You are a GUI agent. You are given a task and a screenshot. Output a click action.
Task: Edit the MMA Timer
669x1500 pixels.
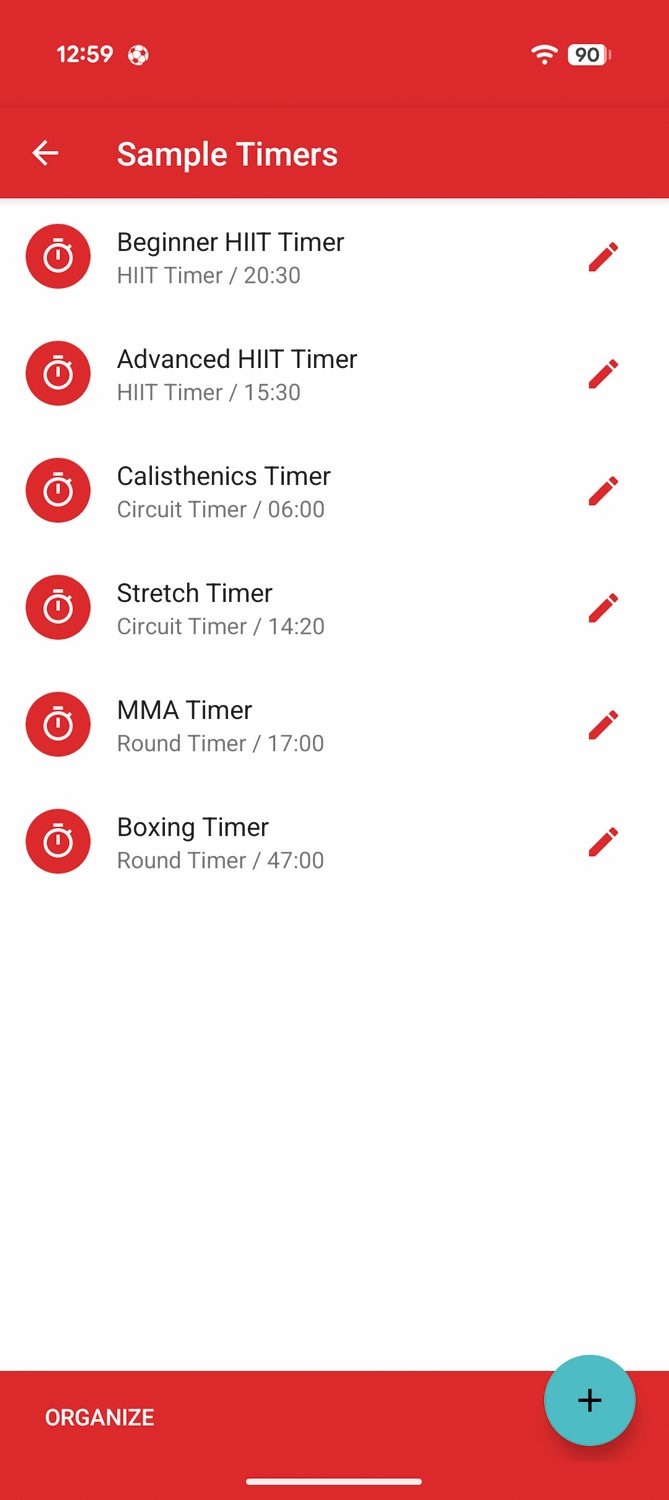point(603,725)
